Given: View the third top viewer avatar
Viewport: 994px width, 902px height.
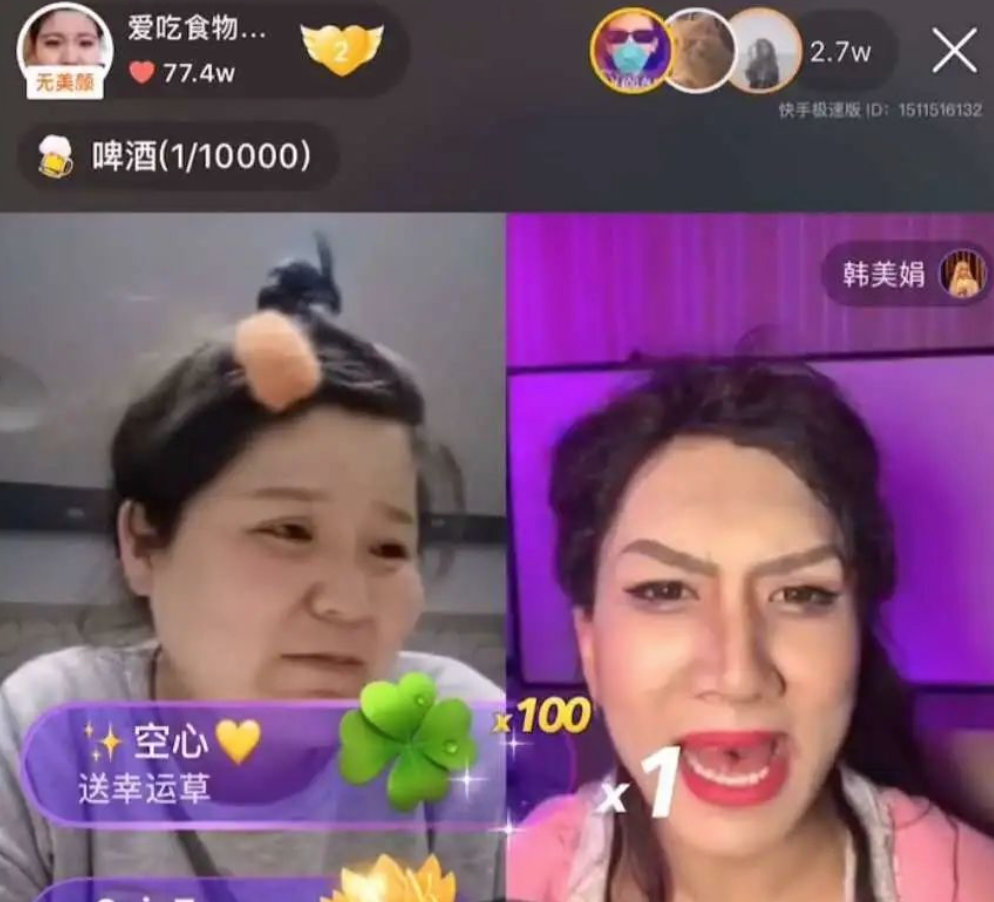Looking at the screenshot, I should pos(764,50).
